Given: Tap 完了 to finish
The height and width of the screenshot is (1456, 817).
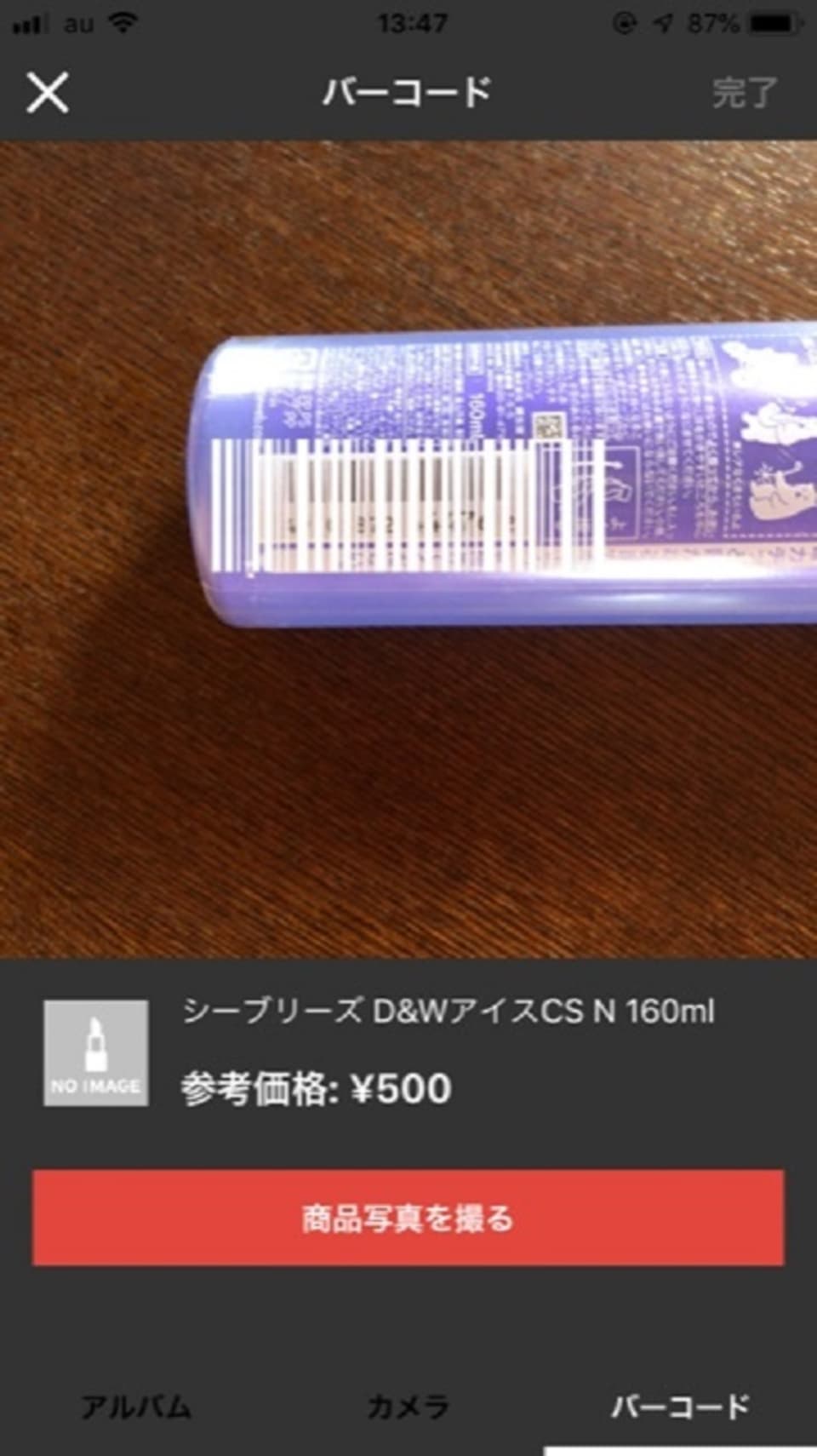Looking at the screenshot, I should 745,92.
